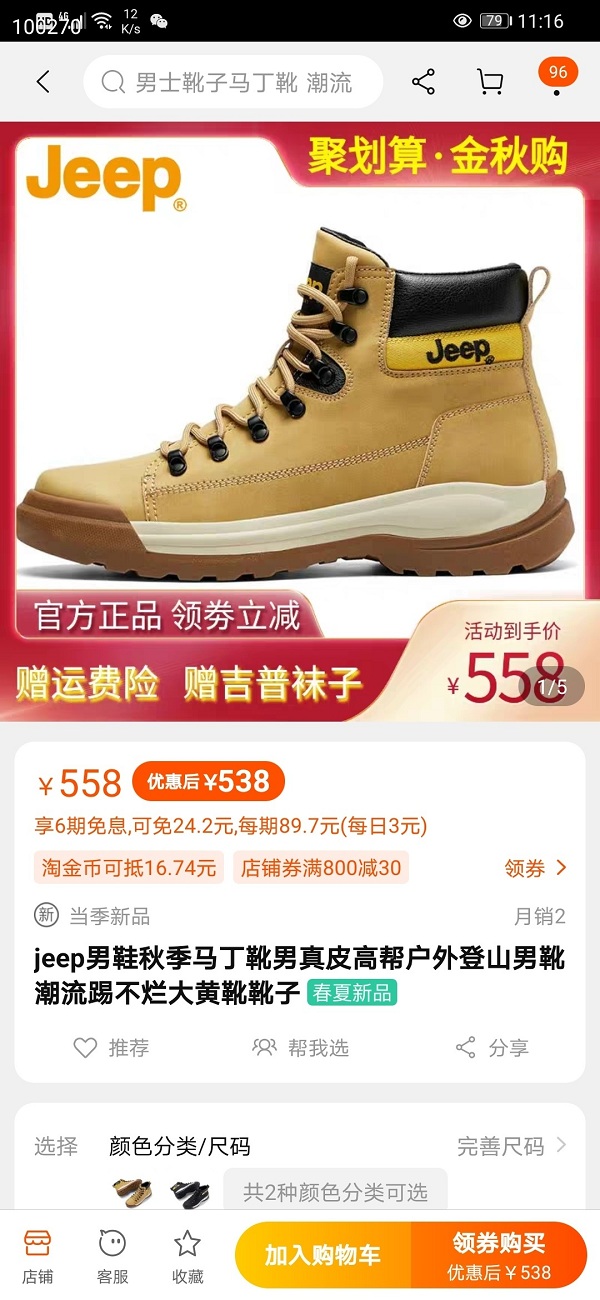Tap 领券购买 to buy with coupon
This screenshot has height=1300, width=600.
[499, 1255]
